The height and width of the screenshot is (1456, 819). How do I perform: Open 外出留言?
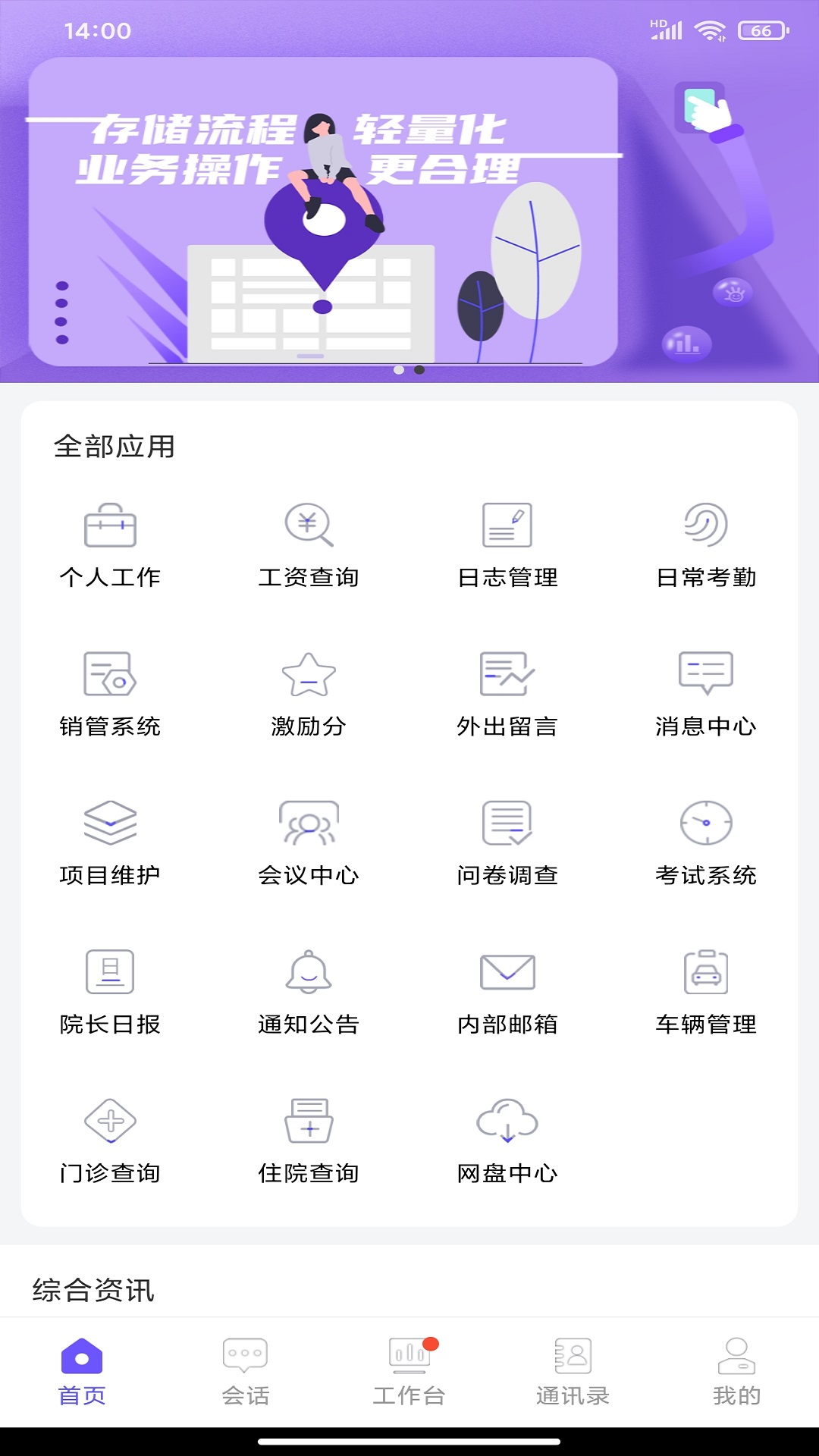507,693
